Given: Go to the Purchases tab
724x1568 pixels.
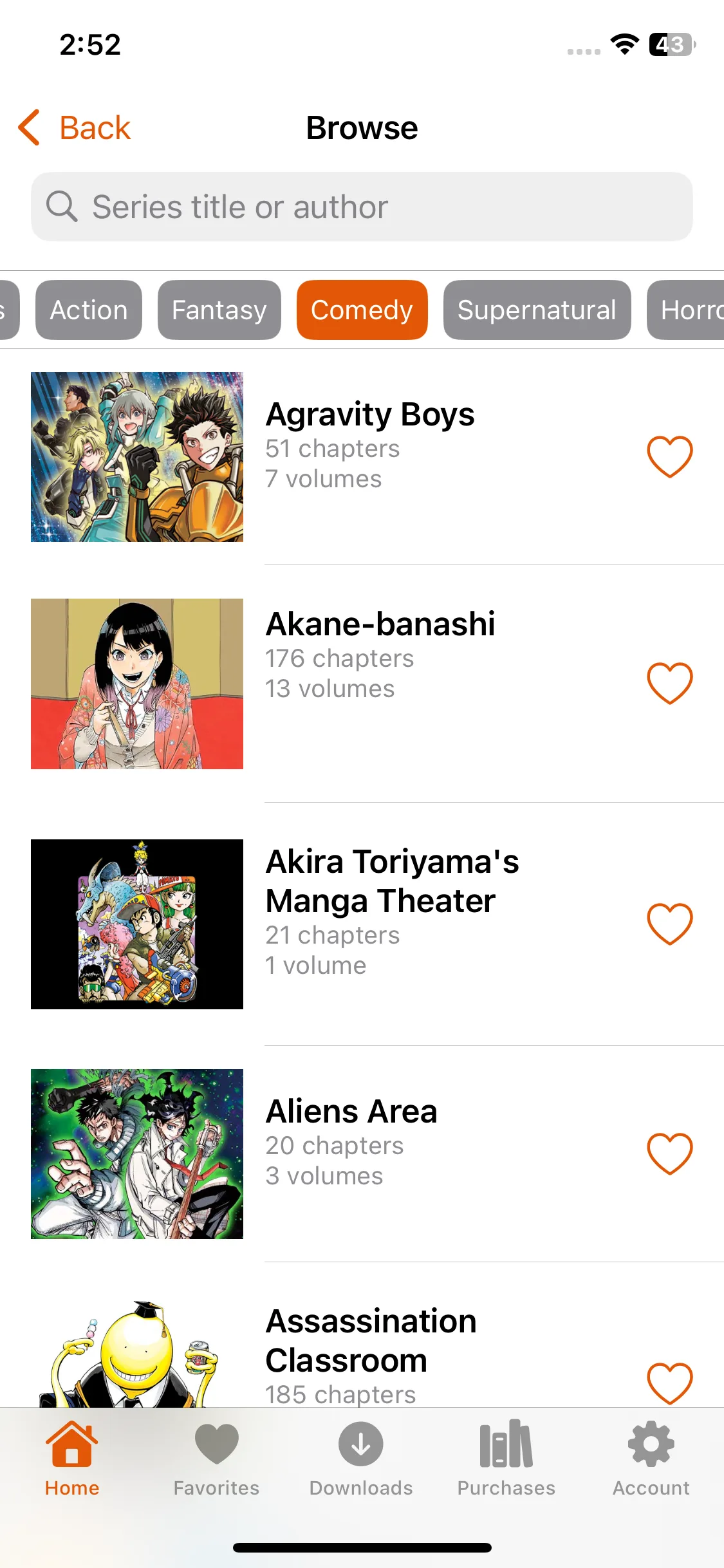Looking at the screenshot, I should coord(506,1459).
